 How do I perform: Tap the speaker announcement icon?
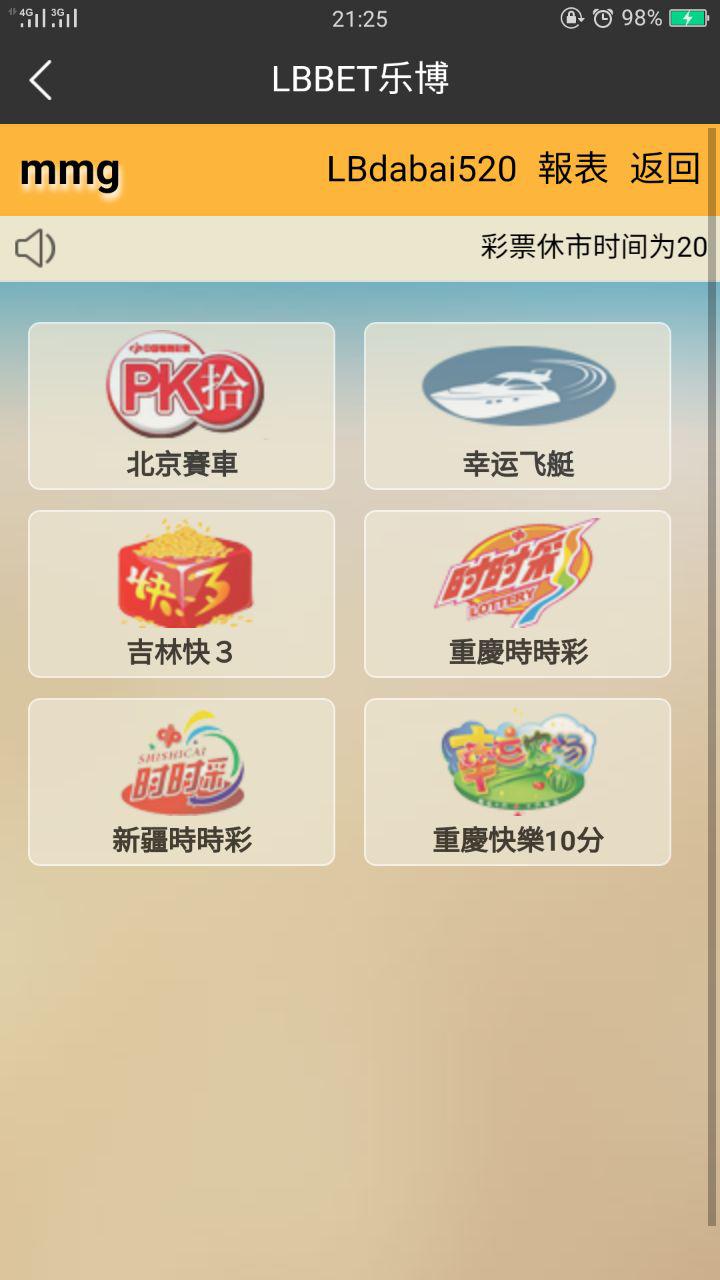(x=35, y=248)
